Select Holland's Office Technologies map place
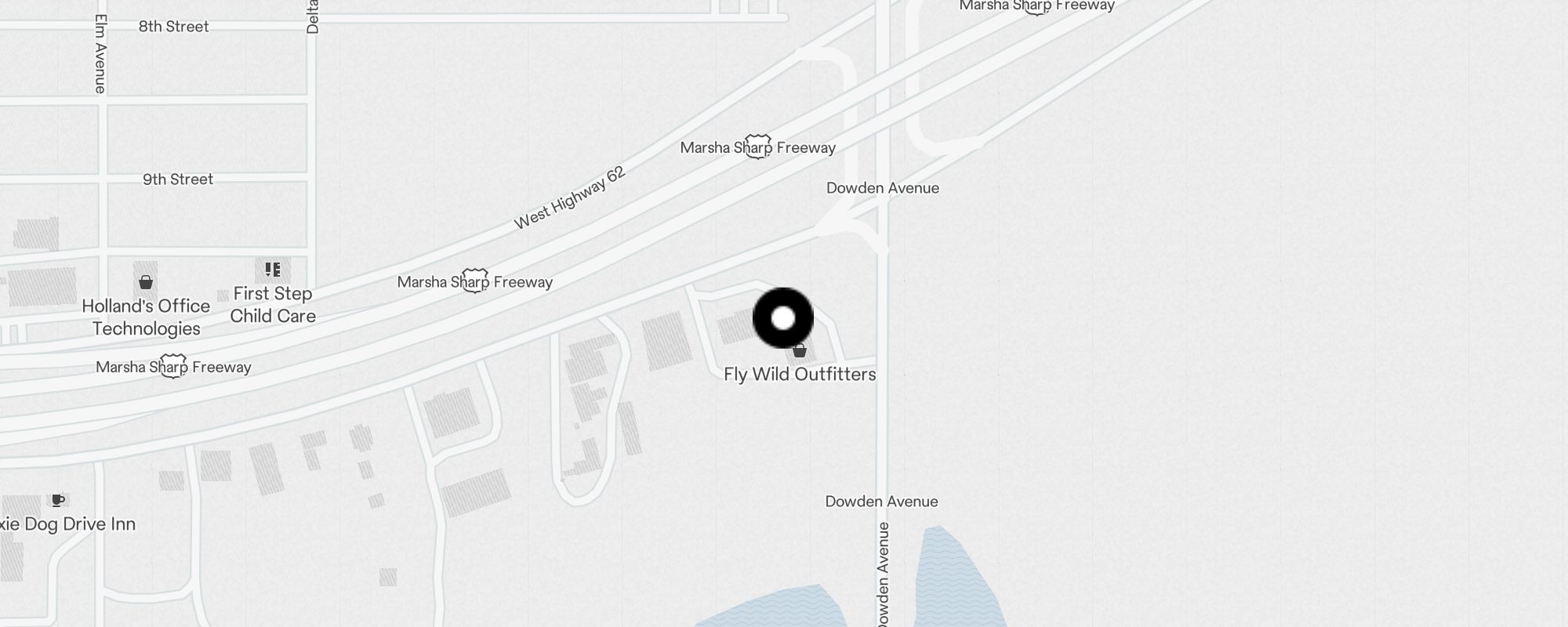 (x=146, y=316)
